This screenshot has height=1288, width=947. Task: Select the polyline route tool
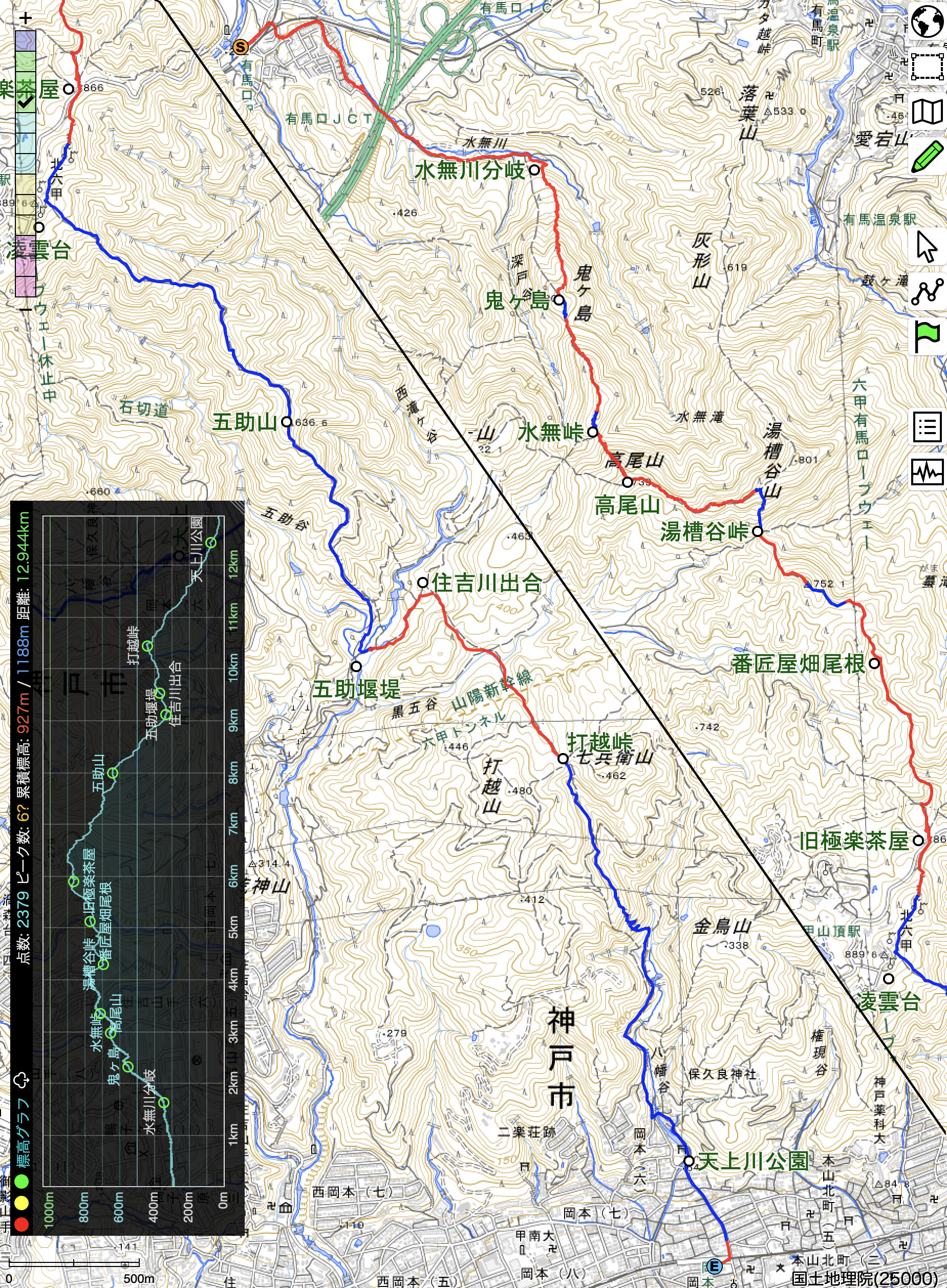tap(927, 291)
